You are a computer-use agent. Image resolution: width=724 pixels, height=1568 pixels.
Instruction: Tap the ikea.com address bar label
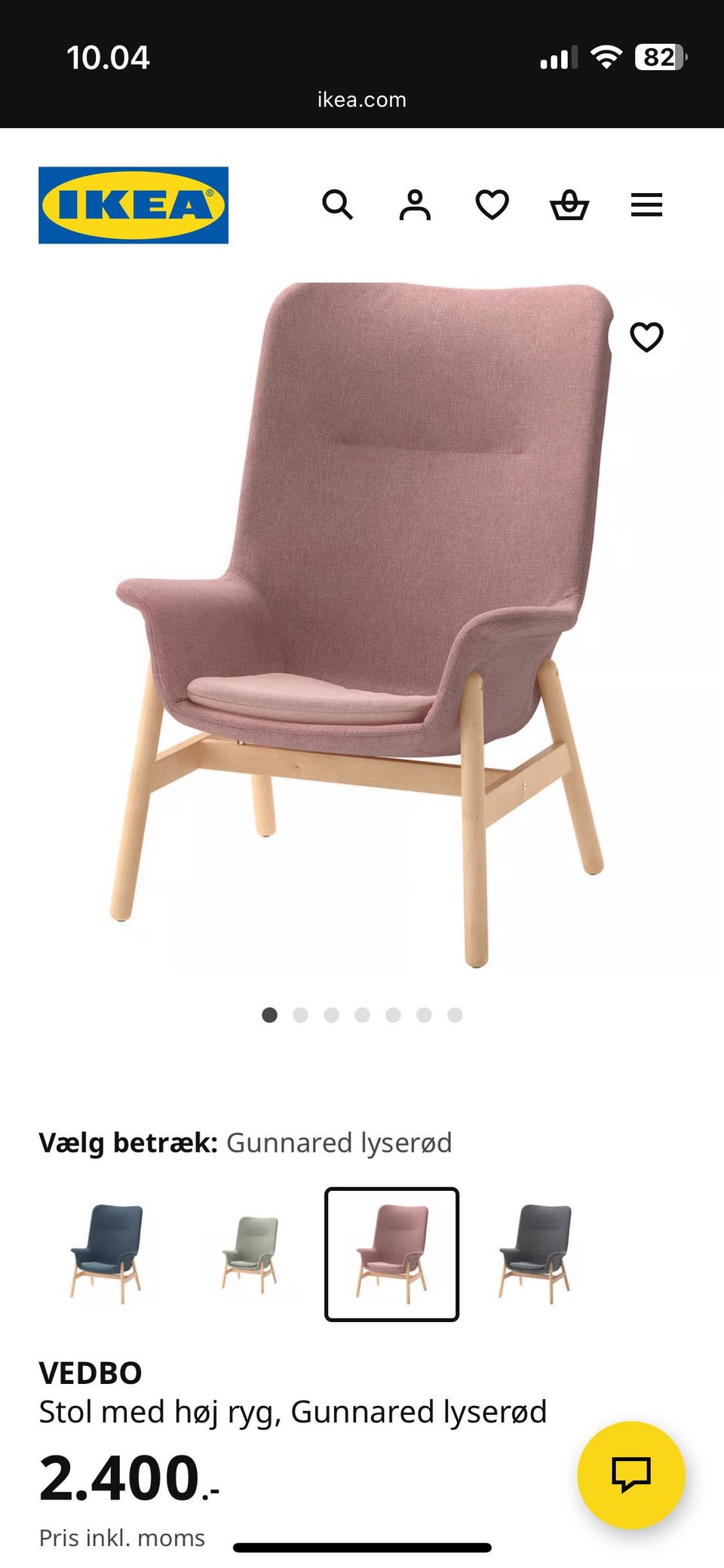361,99
